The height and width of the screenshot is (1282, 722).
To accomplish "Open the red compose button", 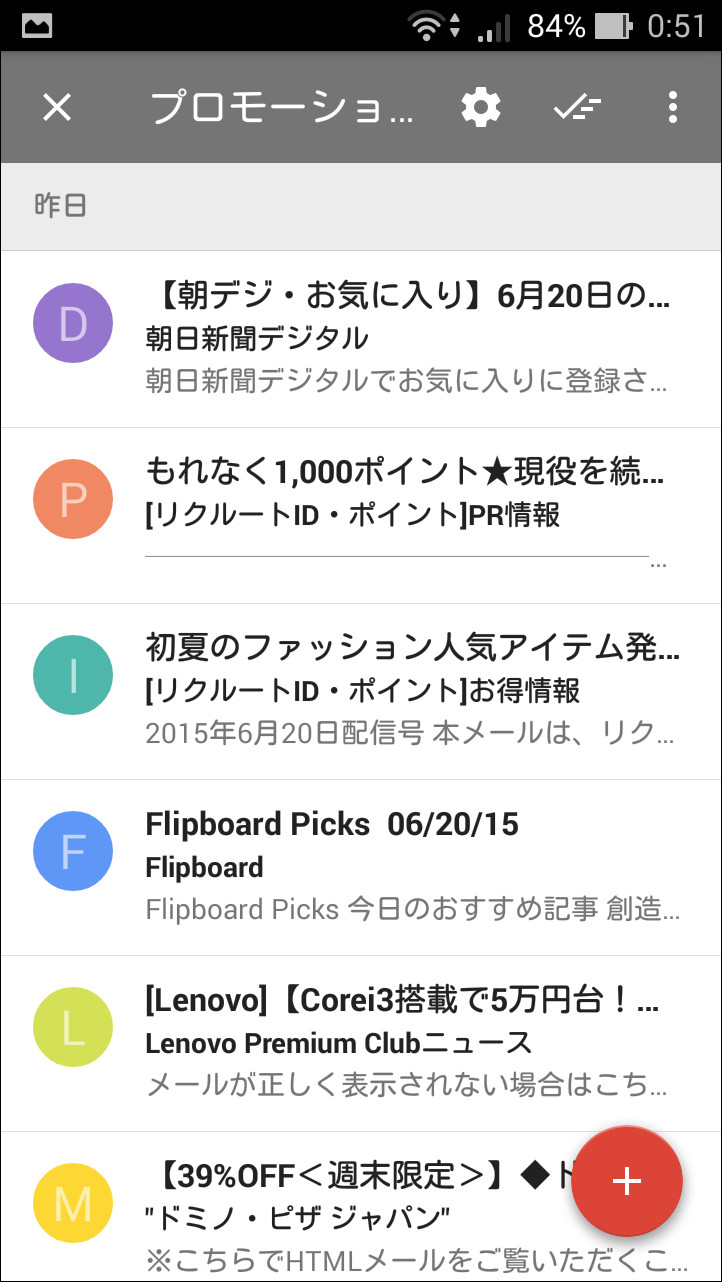I will coord(626,1181).
